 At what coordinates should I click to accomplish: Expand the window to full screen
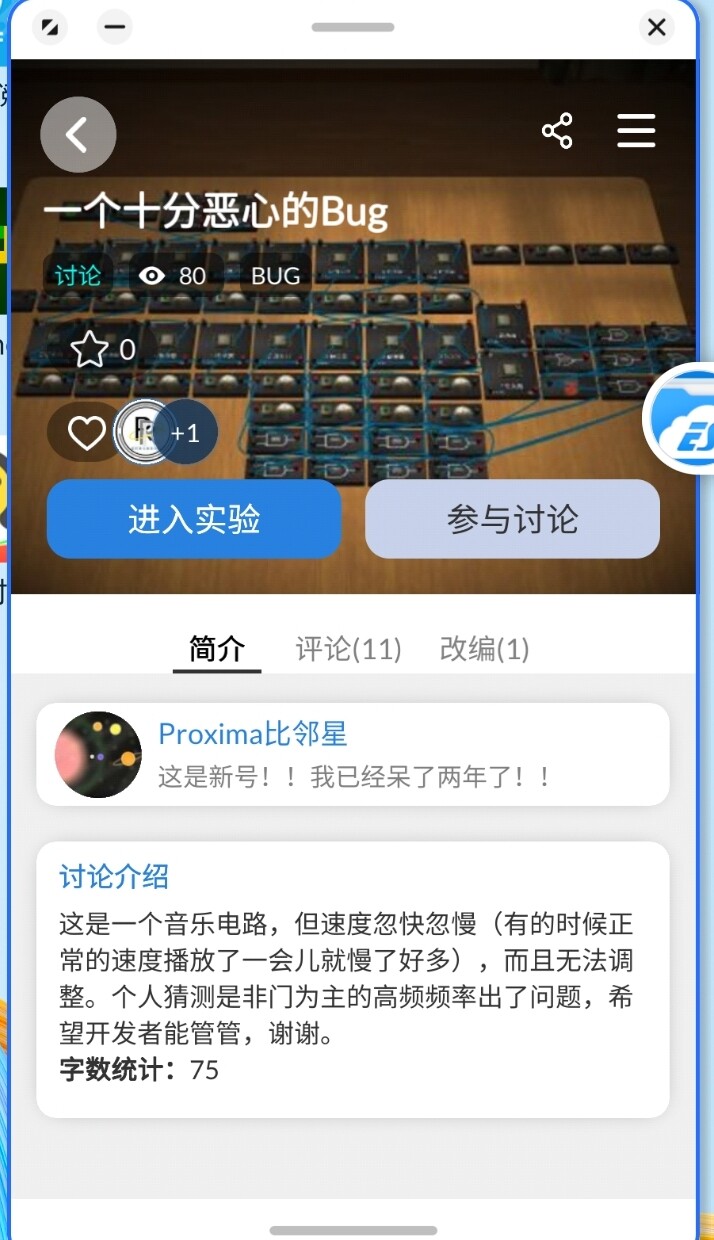click(x=49, y=27)
